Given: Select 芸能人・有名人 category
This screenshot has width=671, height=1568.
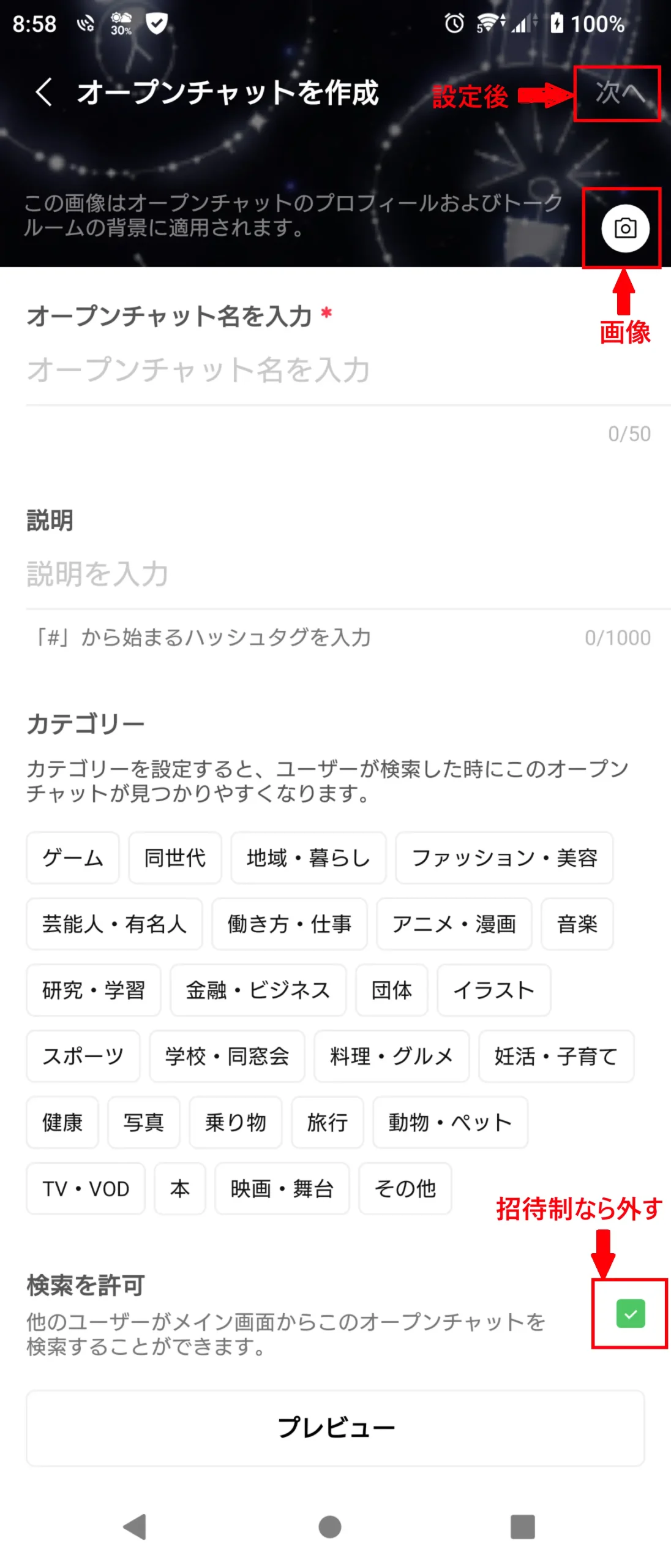Looking at the screenshot, I should 114,924.
